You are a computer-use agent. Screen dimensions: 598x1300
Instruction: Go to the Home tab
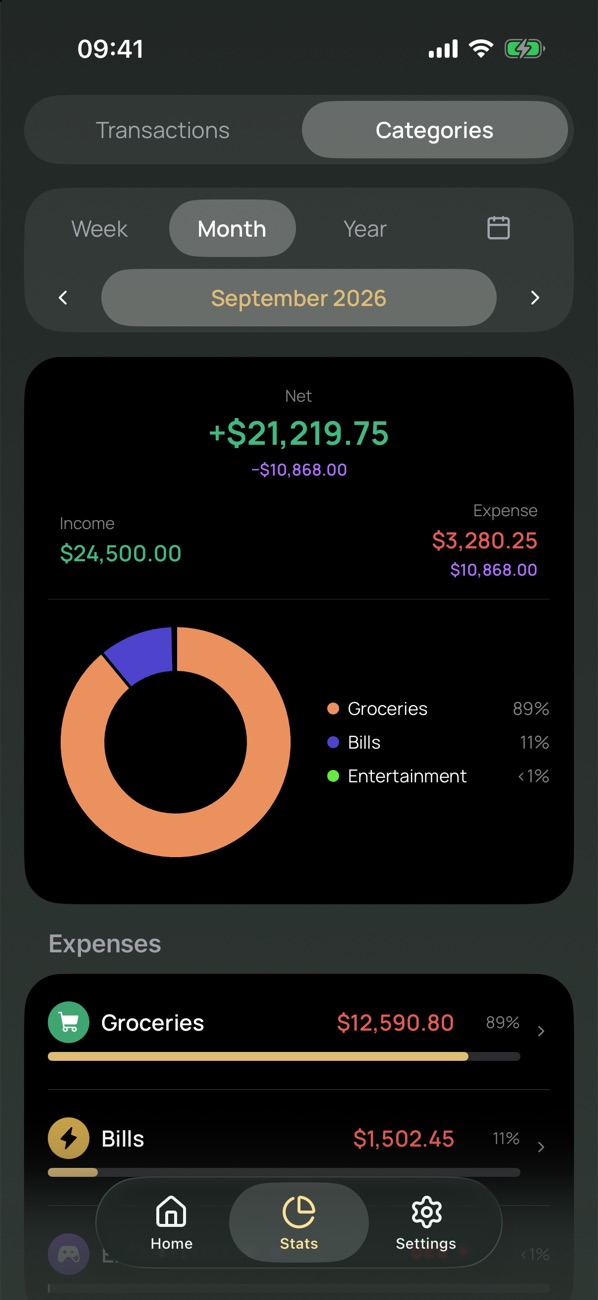pyautogui.click(x=171, y=1223)
